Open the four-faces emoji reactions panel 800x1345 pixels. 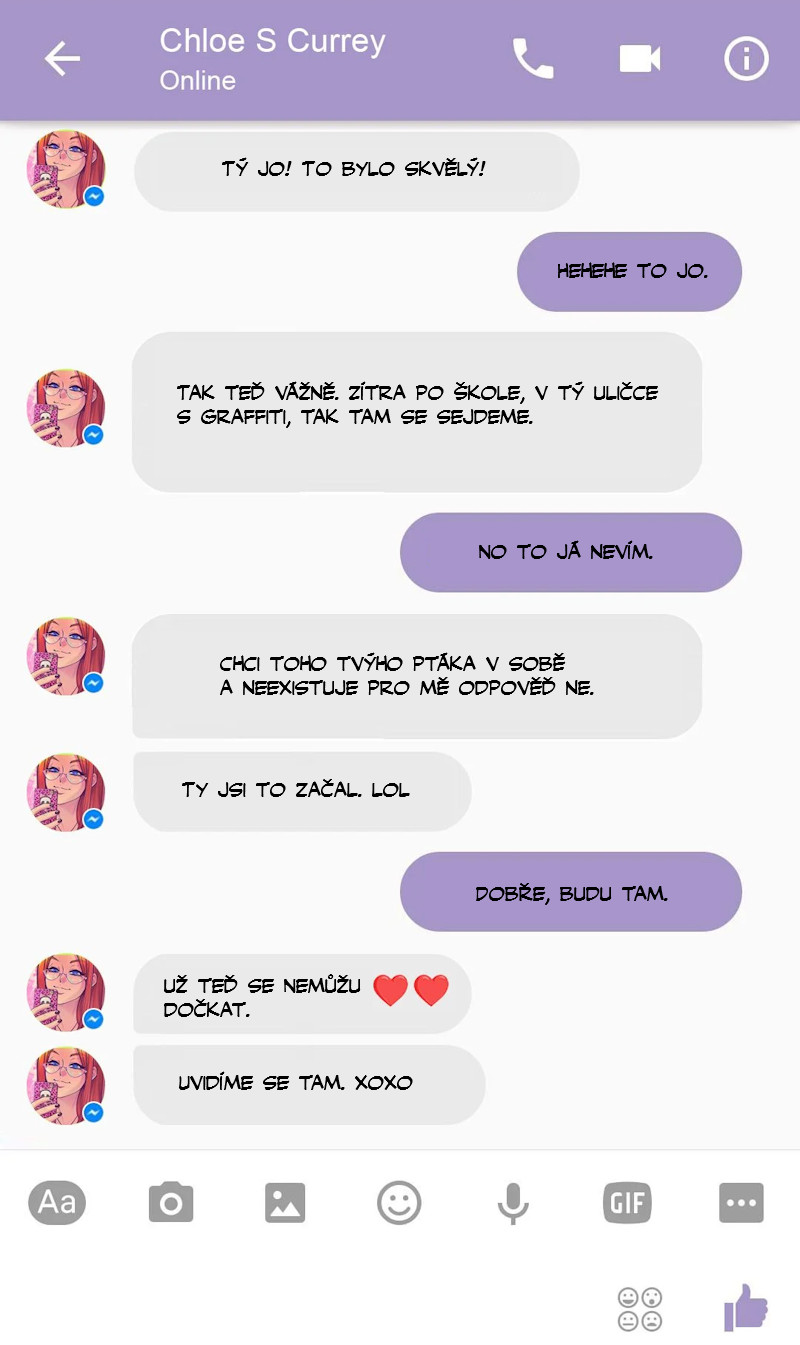(640, 1309)
